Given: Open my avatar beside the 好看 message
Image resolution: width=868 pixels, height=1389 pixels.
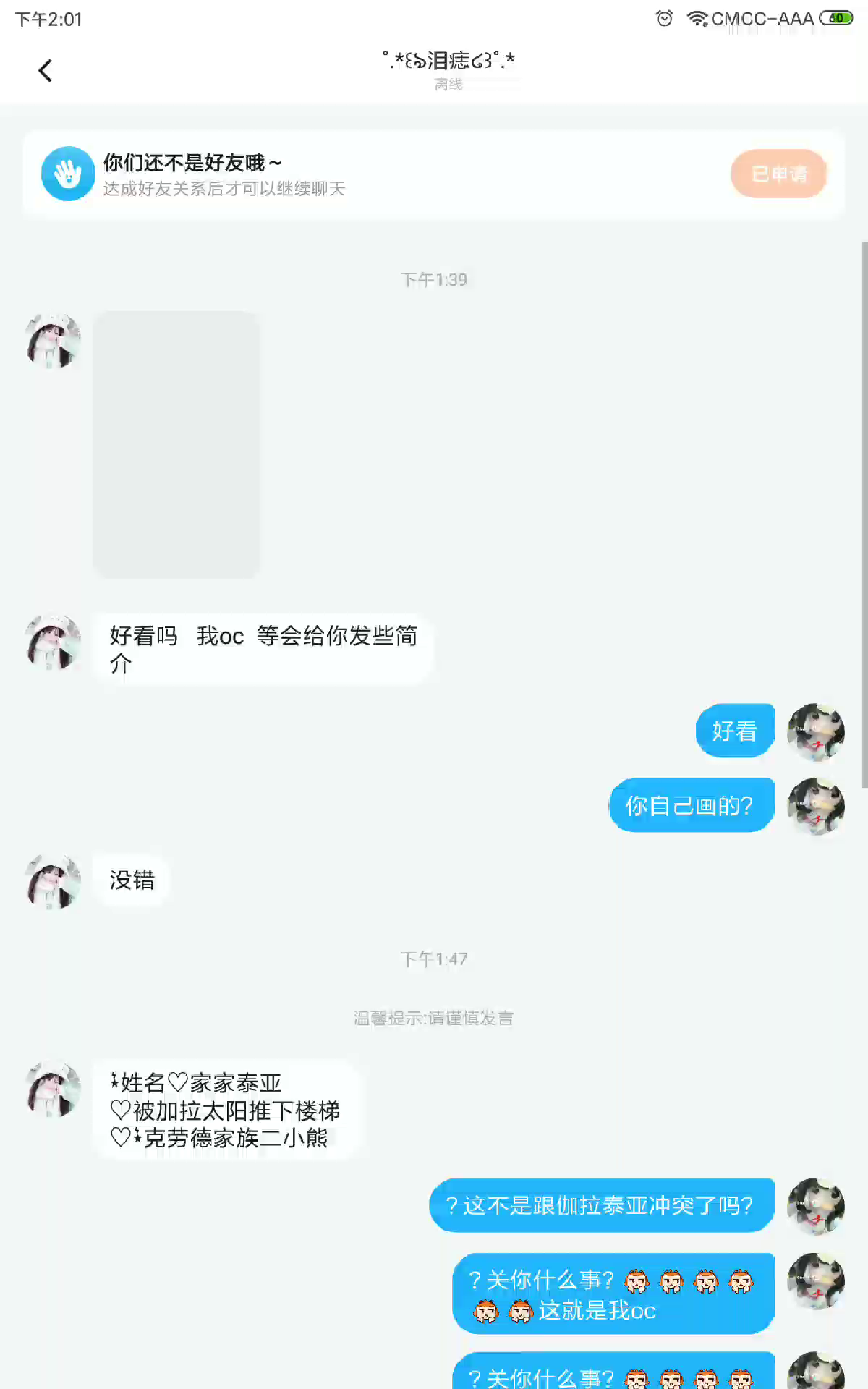Looking at the screenshot, I should click(x=816, y=731).
